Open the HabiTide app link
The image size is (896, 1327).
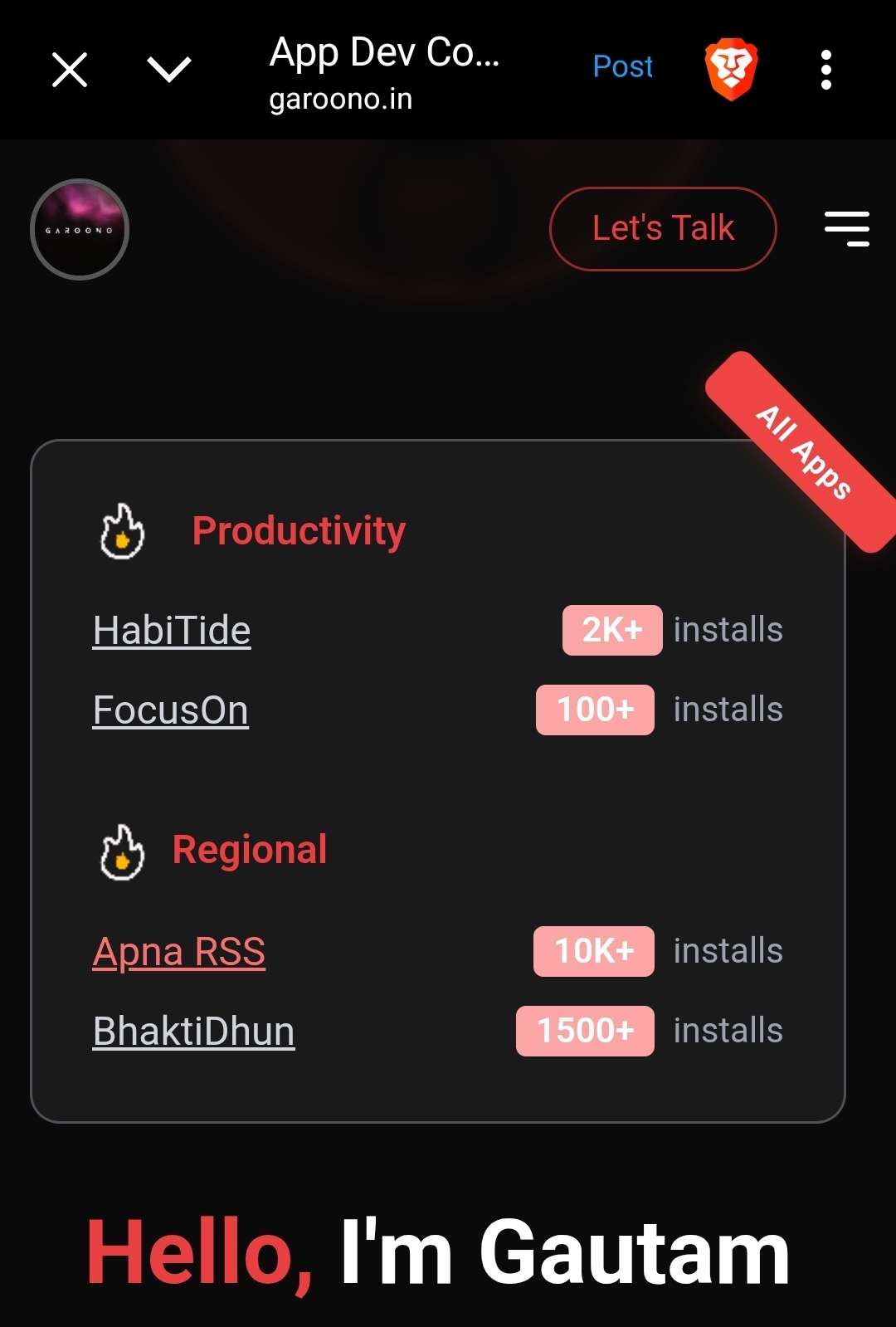pos(172,631)
